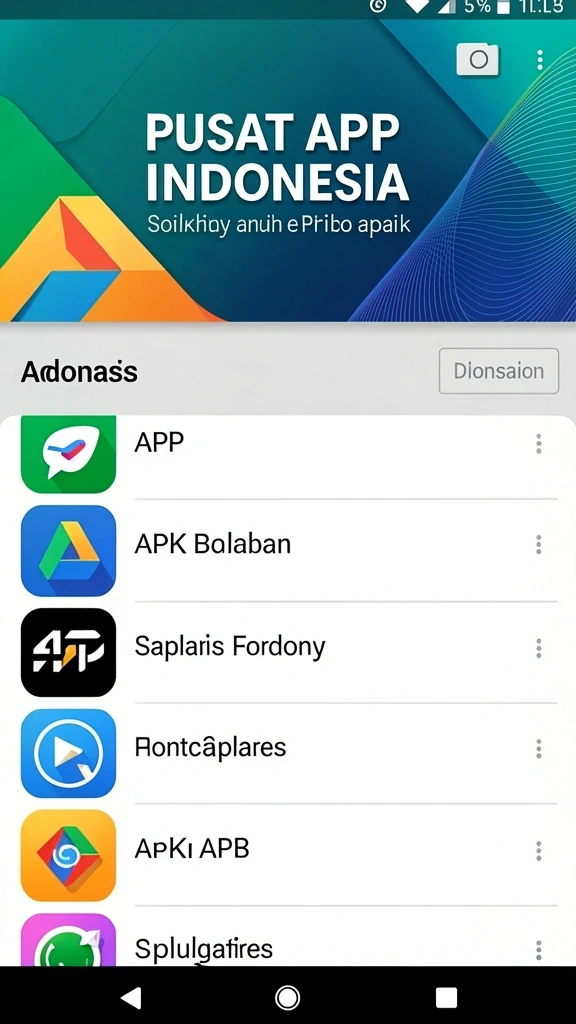This screenshot has height=1024, width=576.
Task: Tap the three dots beside Saplaris Fordony
Action: [539, 648]
